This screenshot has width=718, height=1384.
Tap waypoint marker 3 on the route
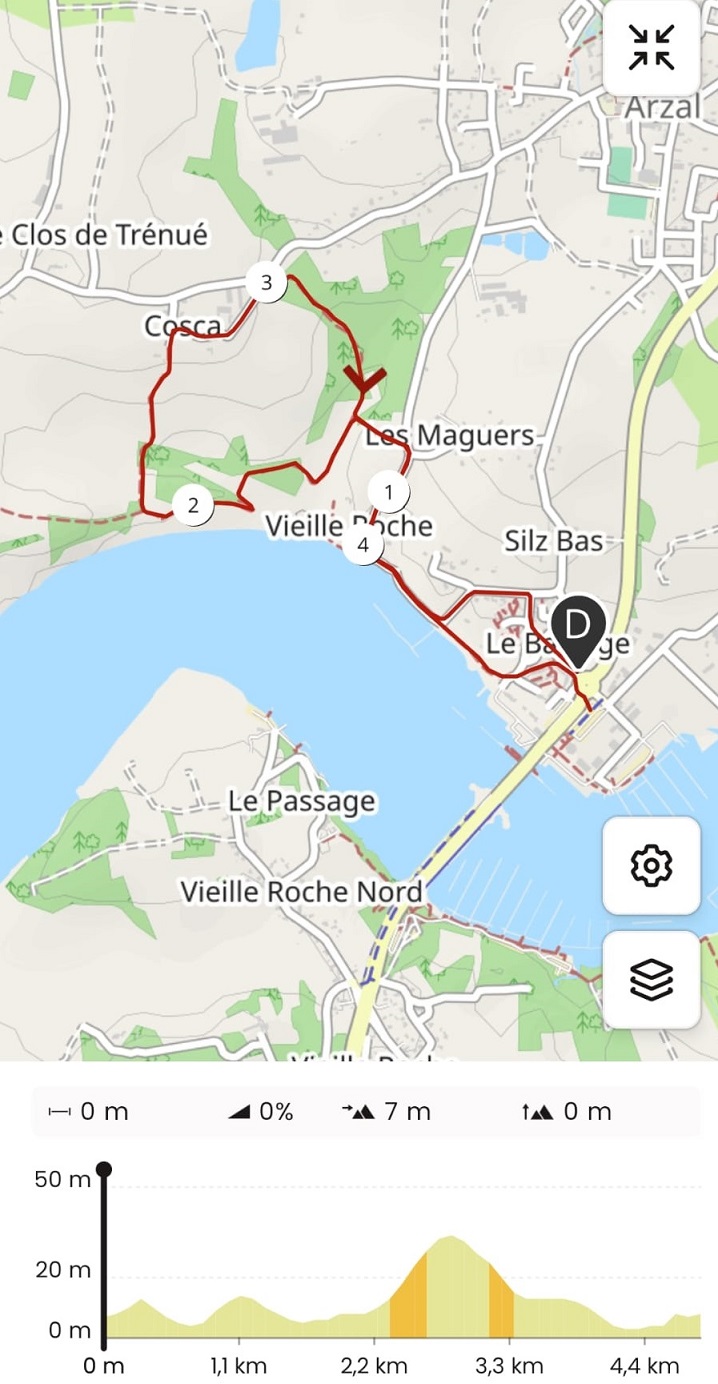(x=266, y=283)
